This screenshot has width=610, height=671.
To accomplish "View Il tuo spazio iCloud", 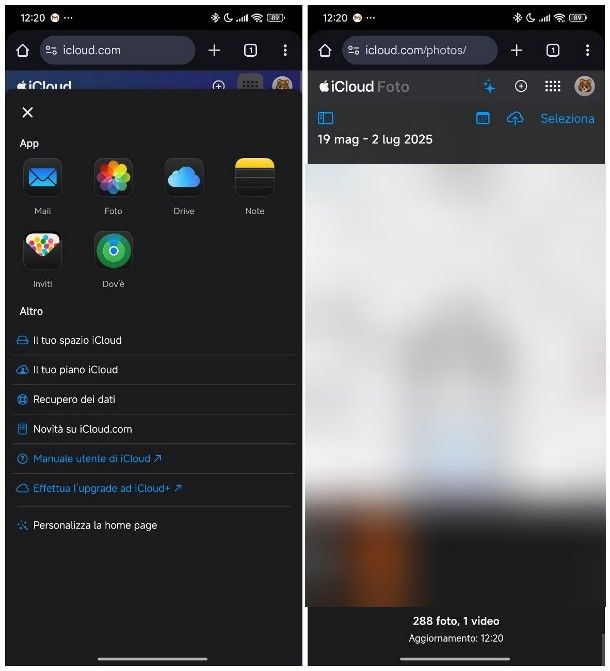I will pyautogui.click(x=77, y=340).
